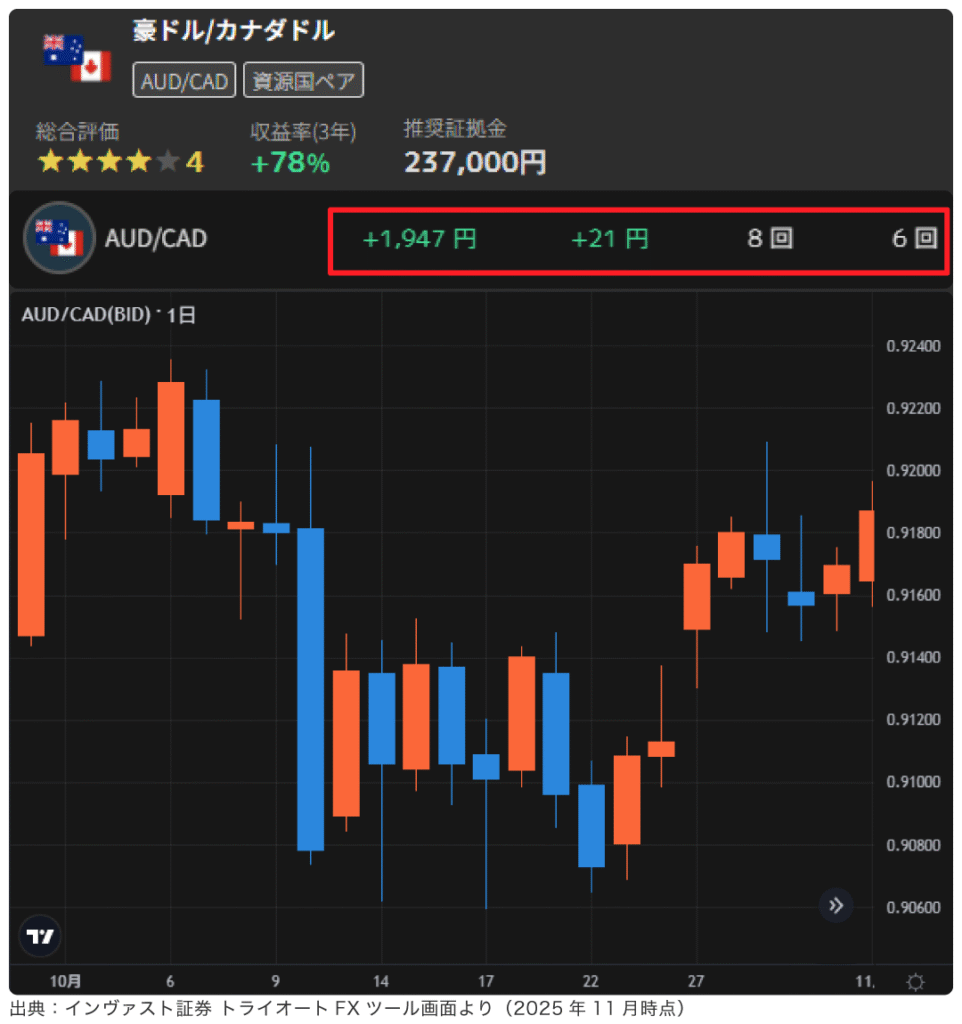This screenshot has height=1024, width=962.
Task: Select the 資源国ペア tag
Action: (x=303, y=81)
